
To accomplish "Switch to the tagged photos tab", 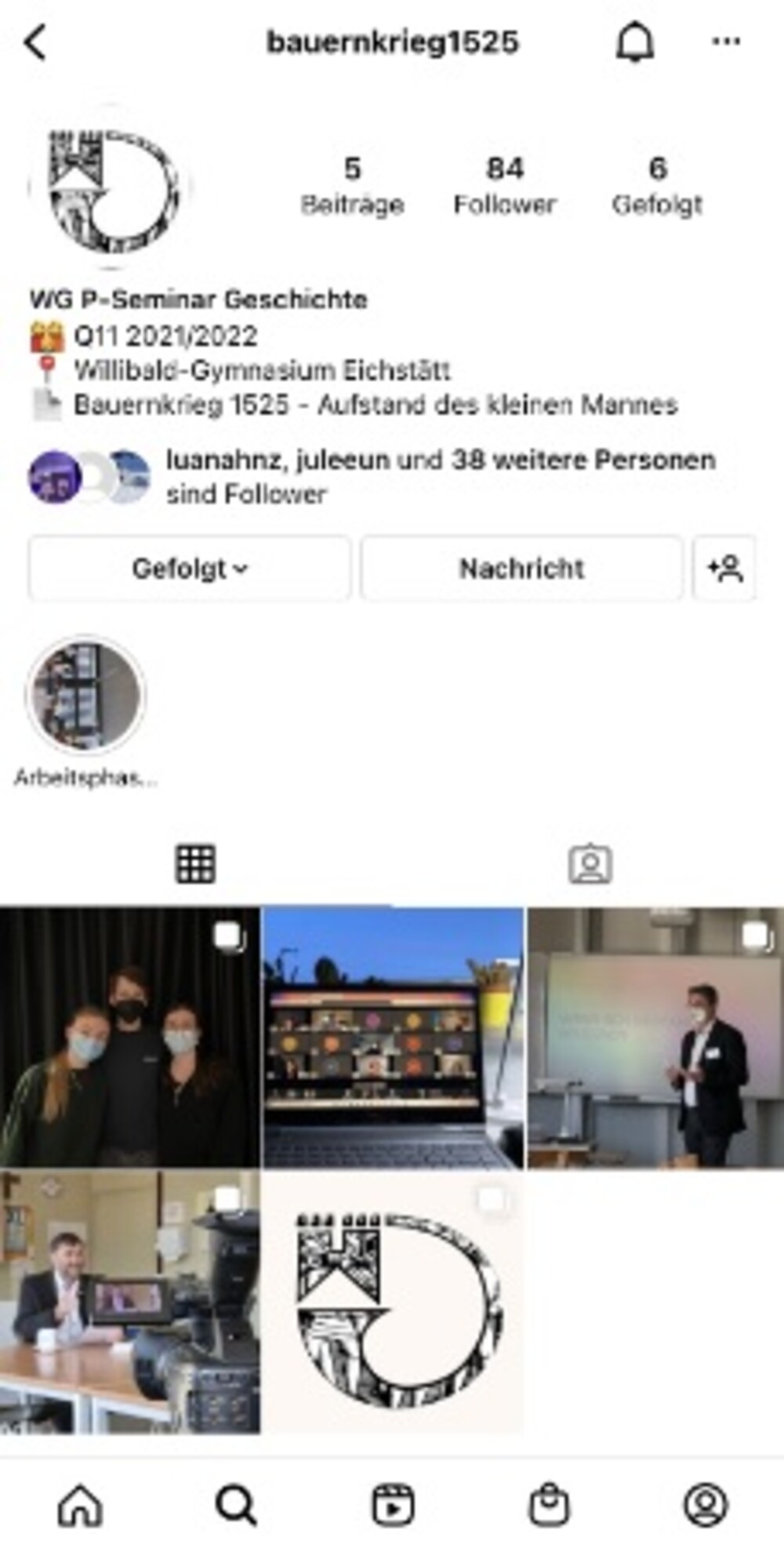I will (590, 864).
